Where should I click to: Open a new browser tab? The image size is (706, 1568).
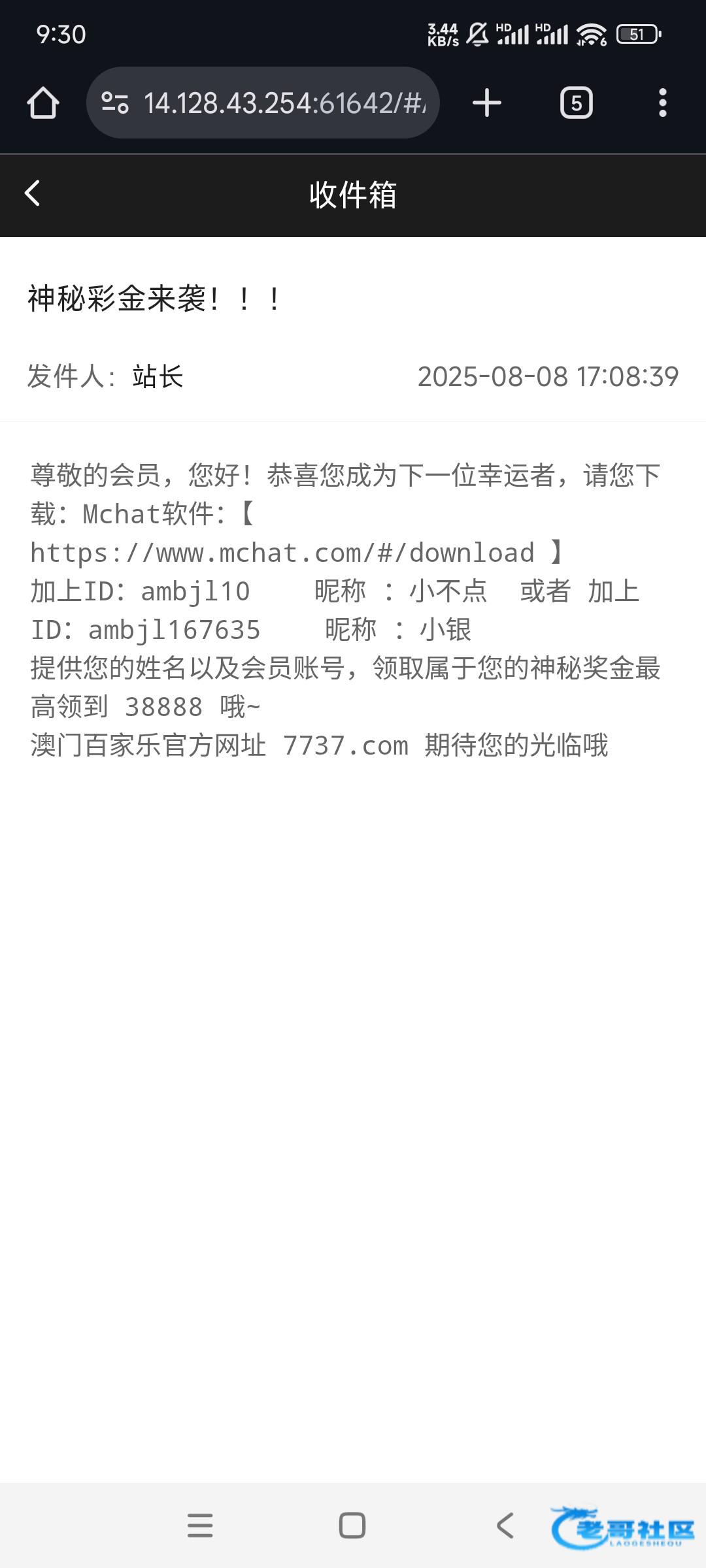click(487, 103)
